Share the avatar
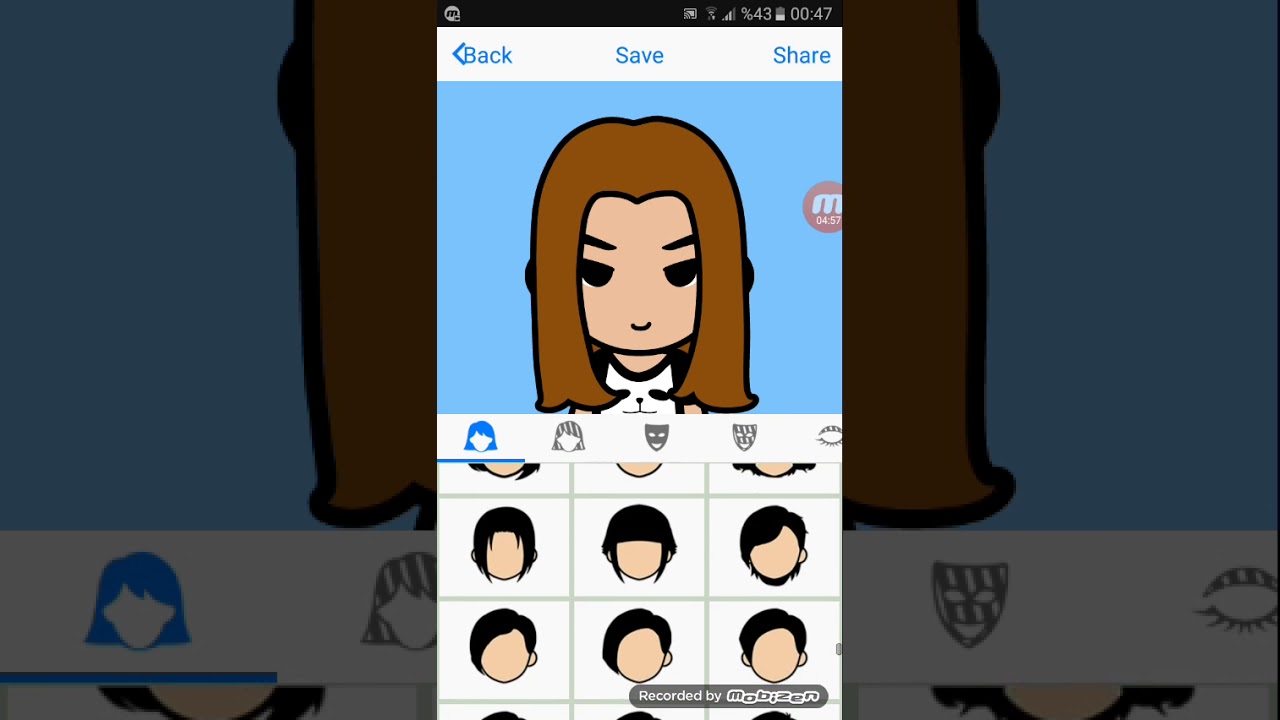 tap(801, 55)
